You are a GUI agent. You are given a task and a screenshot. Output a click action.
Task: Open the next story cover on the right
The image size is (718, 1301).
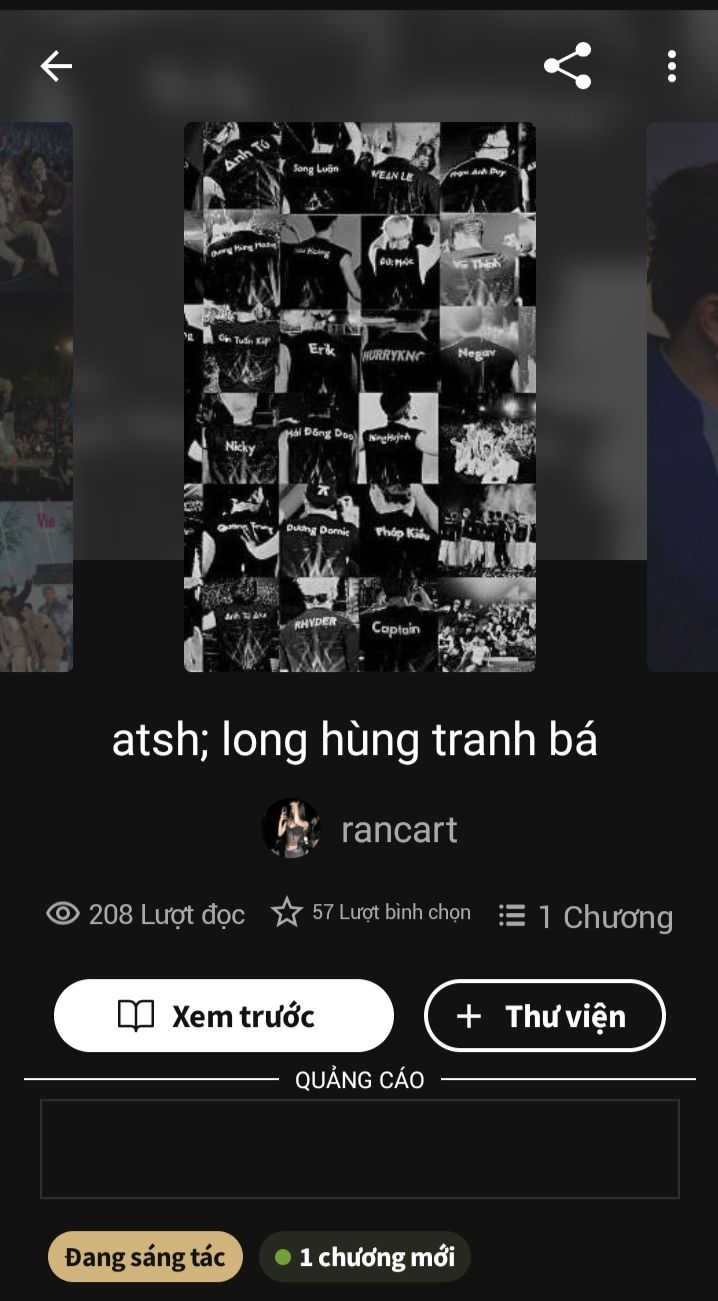(682, 397)
